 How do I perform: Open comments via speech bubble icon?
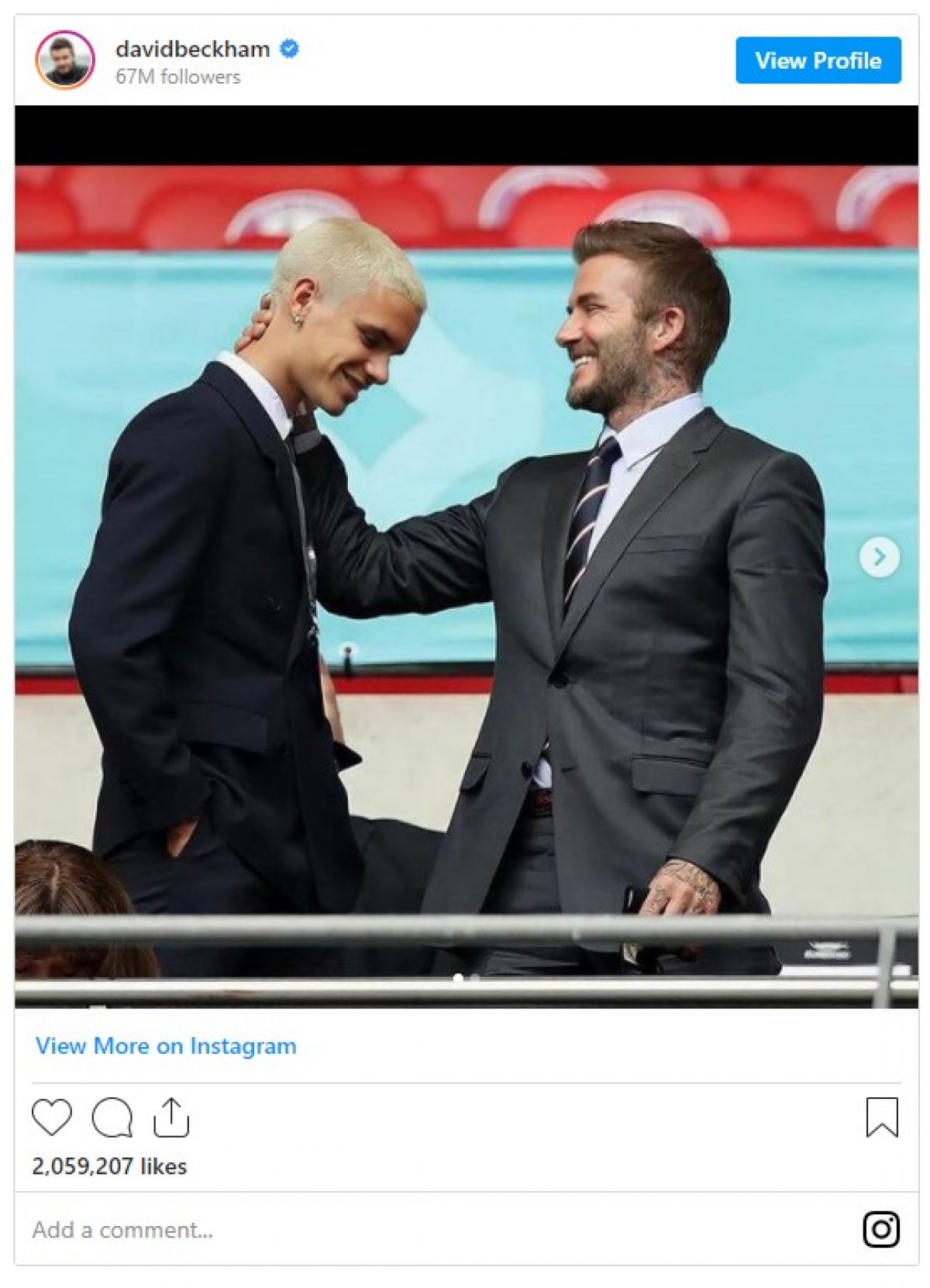tap(112, 1117)
